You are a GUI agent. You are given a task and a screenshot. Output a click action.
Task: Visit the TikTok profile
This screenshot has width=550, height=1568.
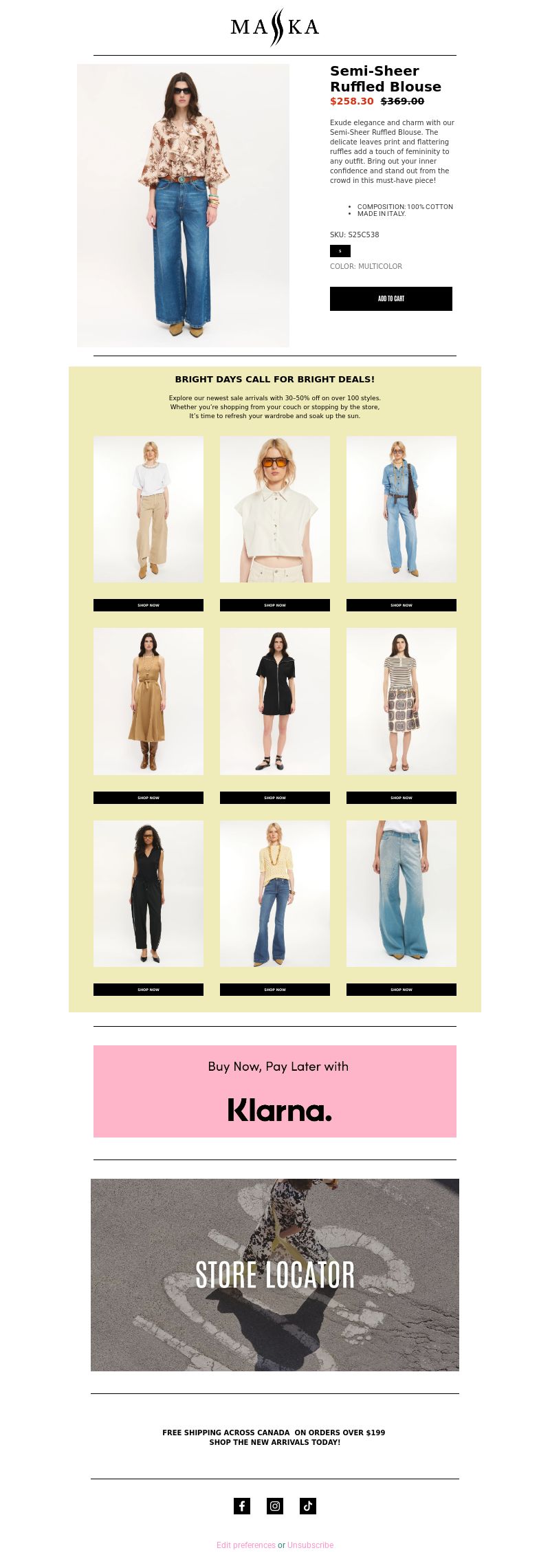point(308,1506)
